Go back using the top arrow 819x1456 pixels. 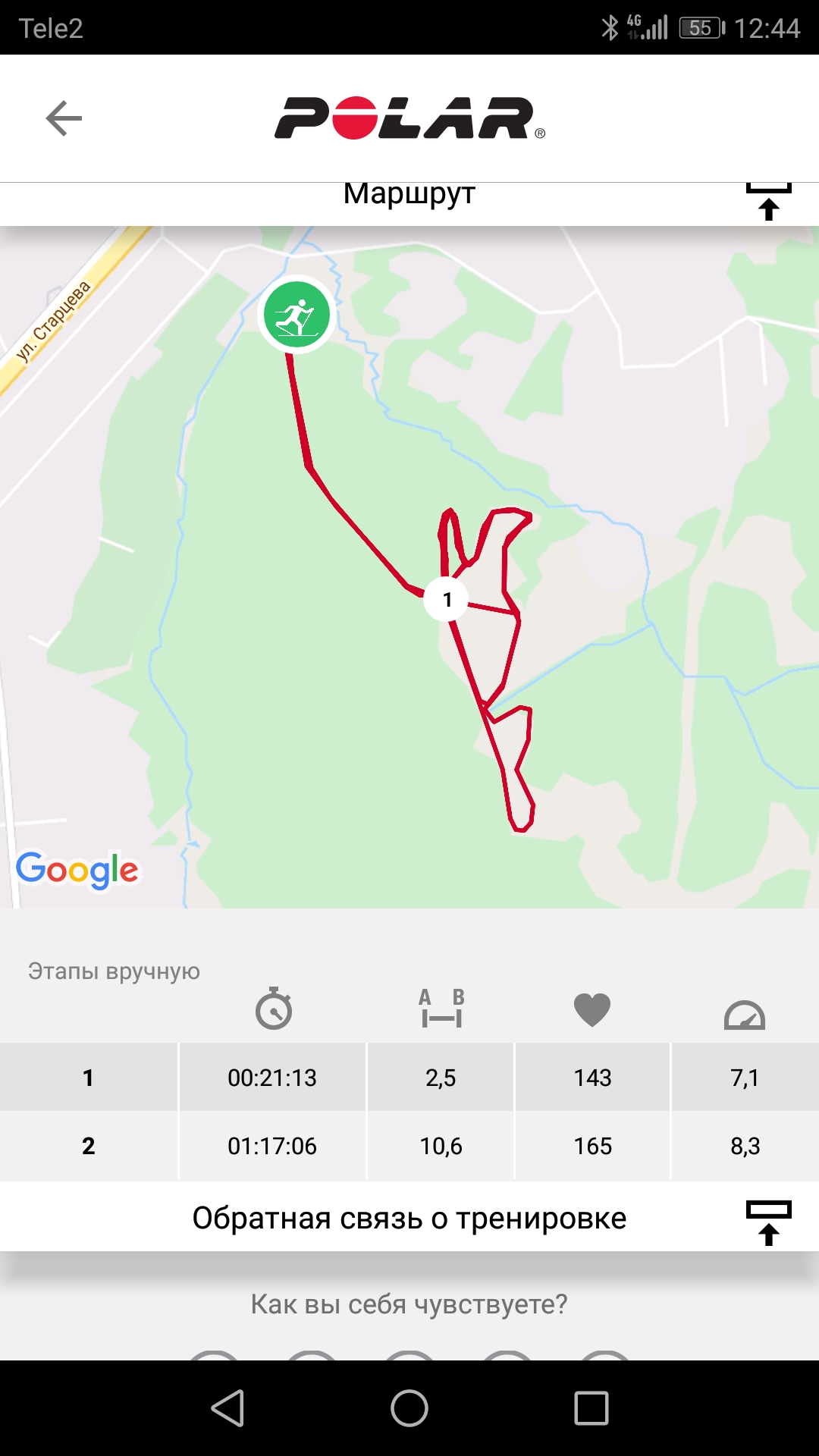coord(64,118)
